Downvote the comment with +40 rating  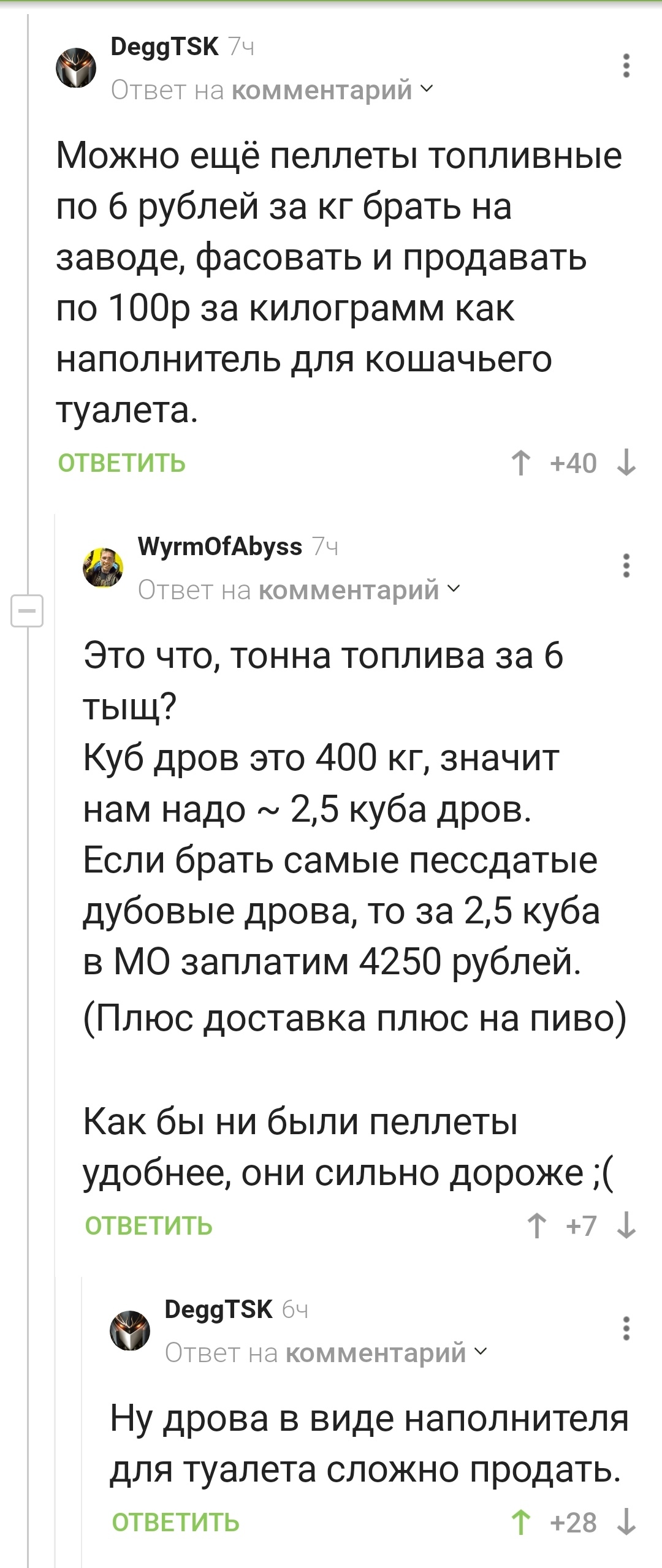[x=626, y=463]
